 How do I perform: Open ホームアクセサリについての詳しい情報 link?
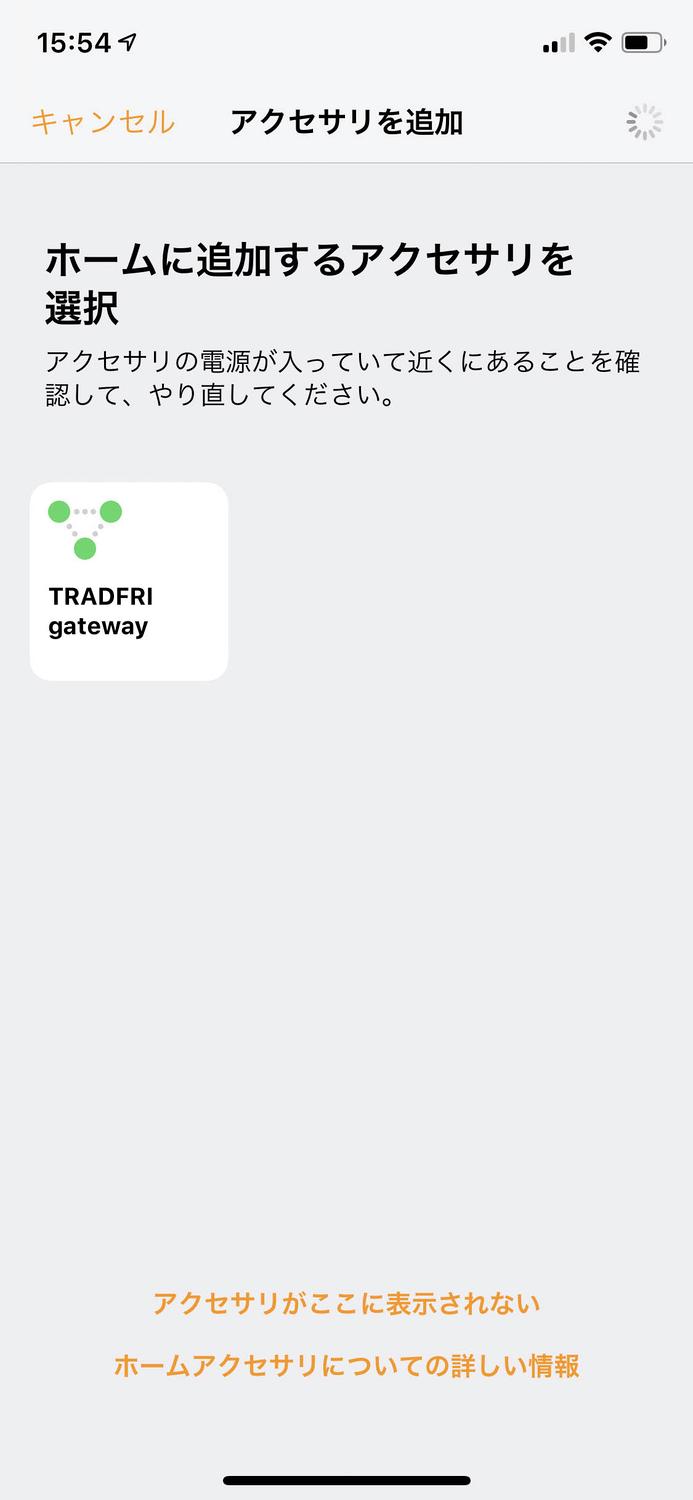click(346, 1365)
